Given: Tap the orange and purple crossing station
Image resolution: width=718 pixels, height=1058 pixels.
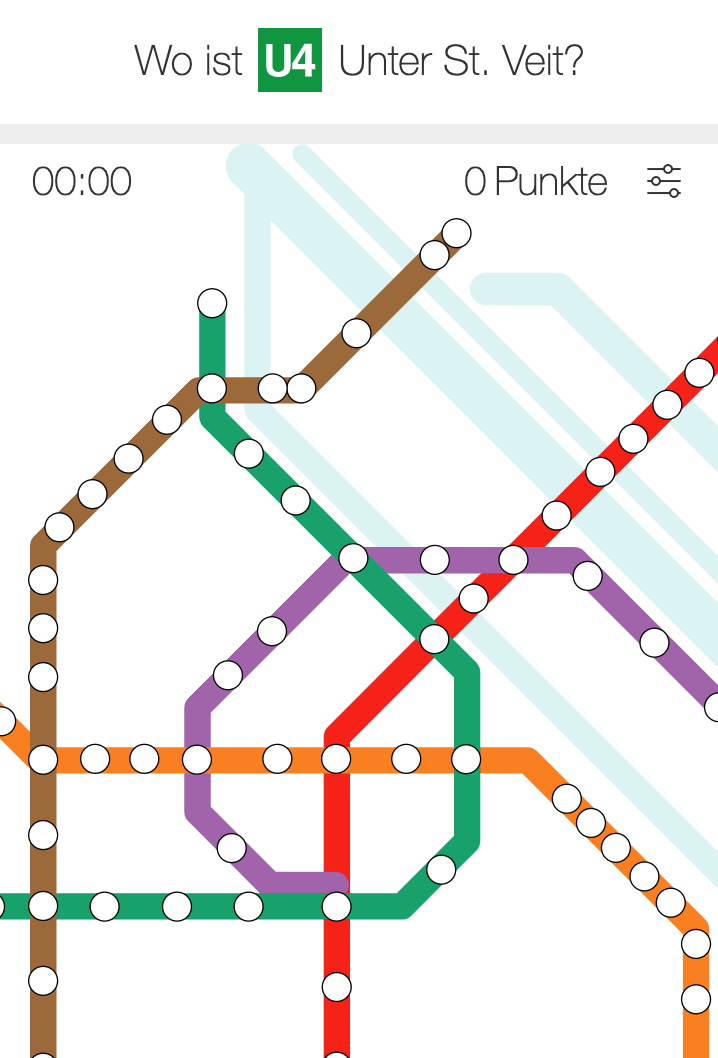Looking at the screenshot, I should click(x=197, y=760).
